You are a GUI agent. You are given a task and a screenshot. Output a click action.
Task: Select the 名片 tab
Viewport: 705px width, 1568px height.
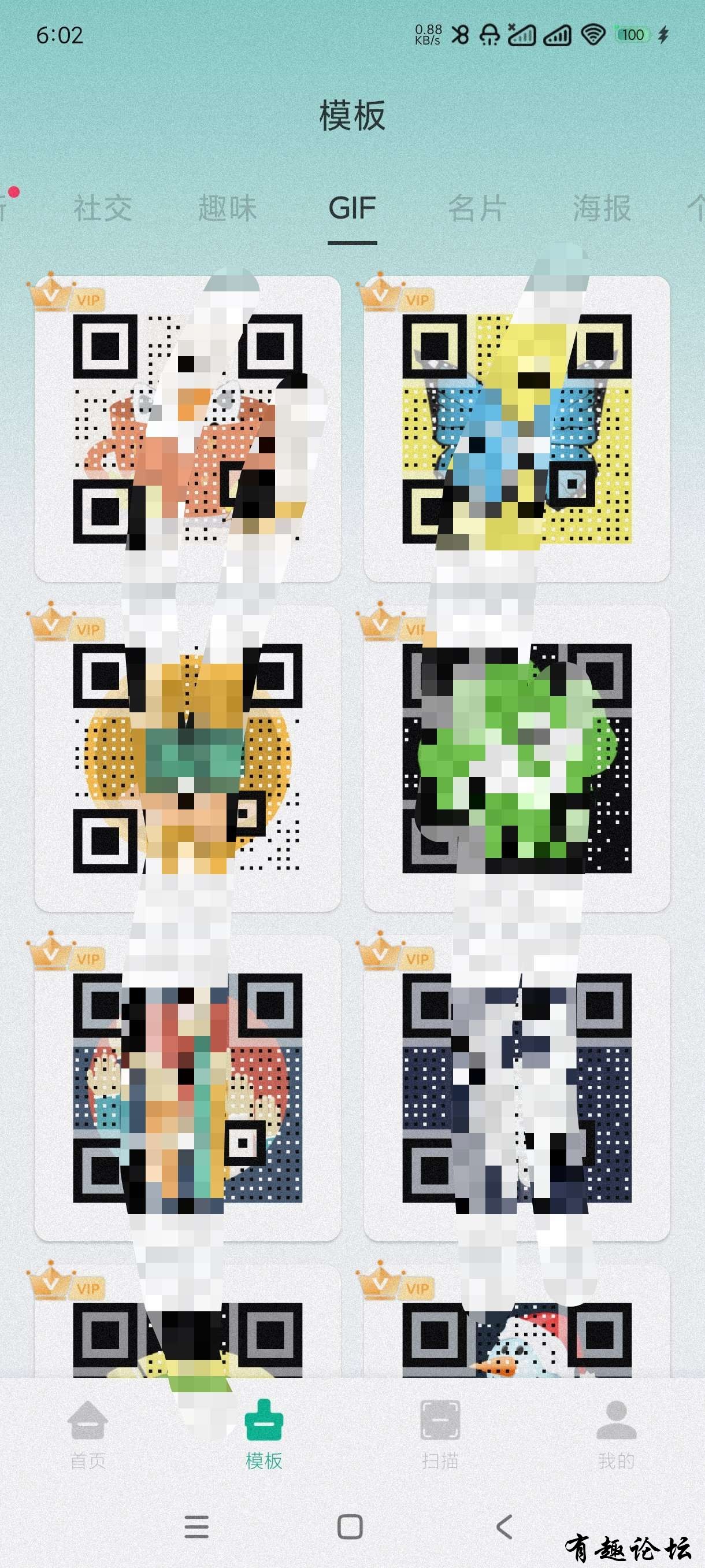(477, 208)
